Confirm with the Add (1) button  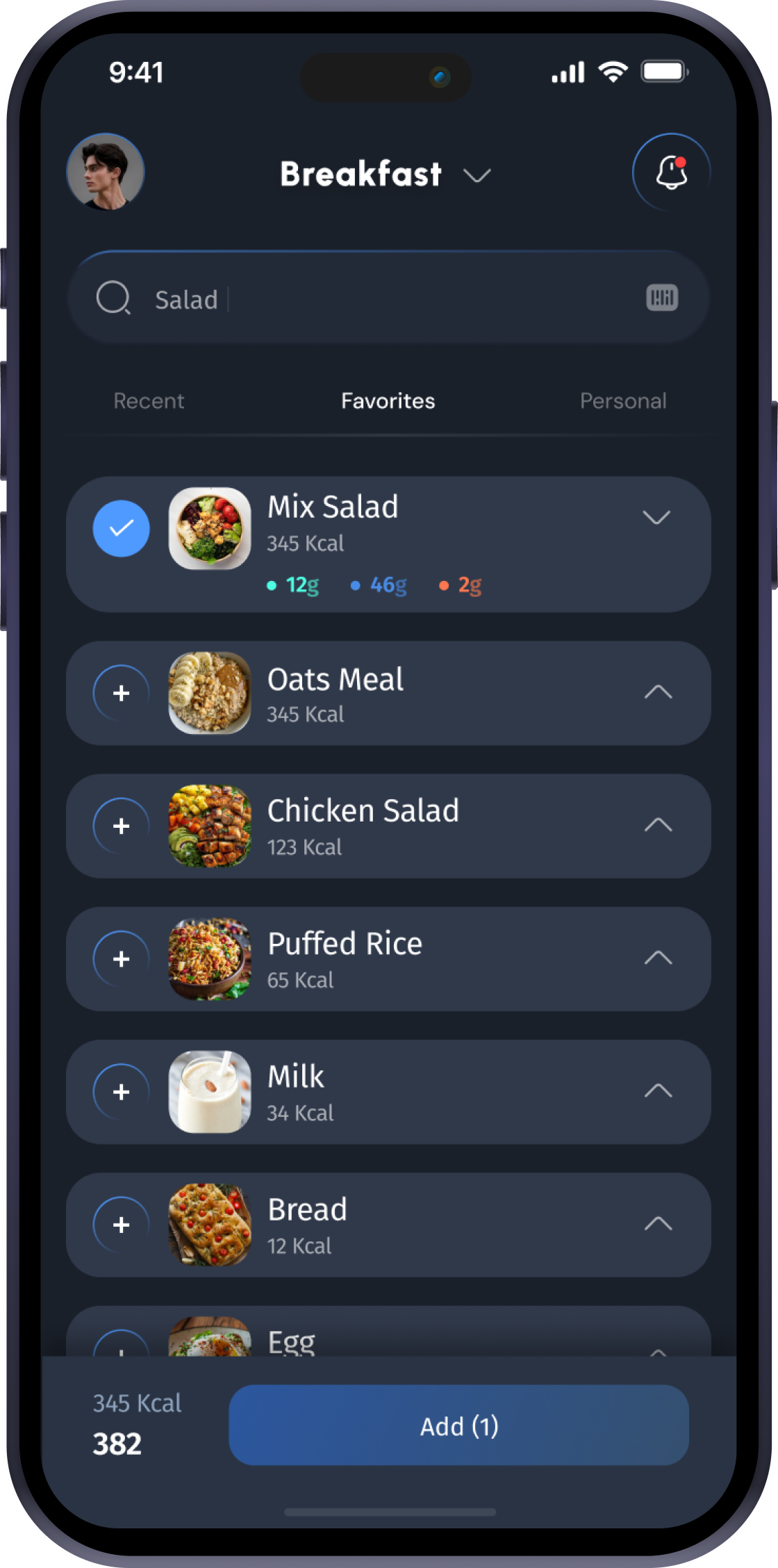(458, 1426)
